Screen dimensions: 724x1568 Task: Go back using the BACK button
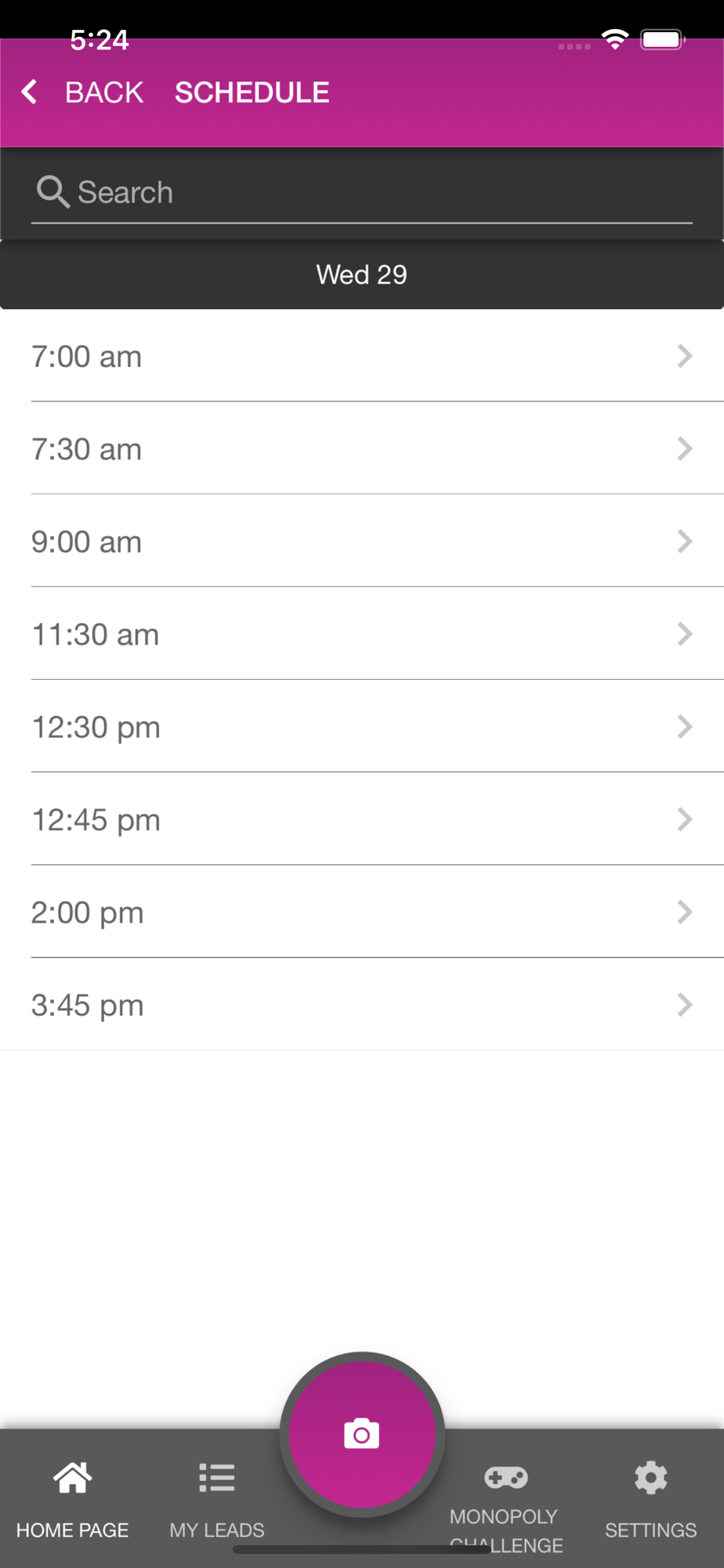[82, 93]
